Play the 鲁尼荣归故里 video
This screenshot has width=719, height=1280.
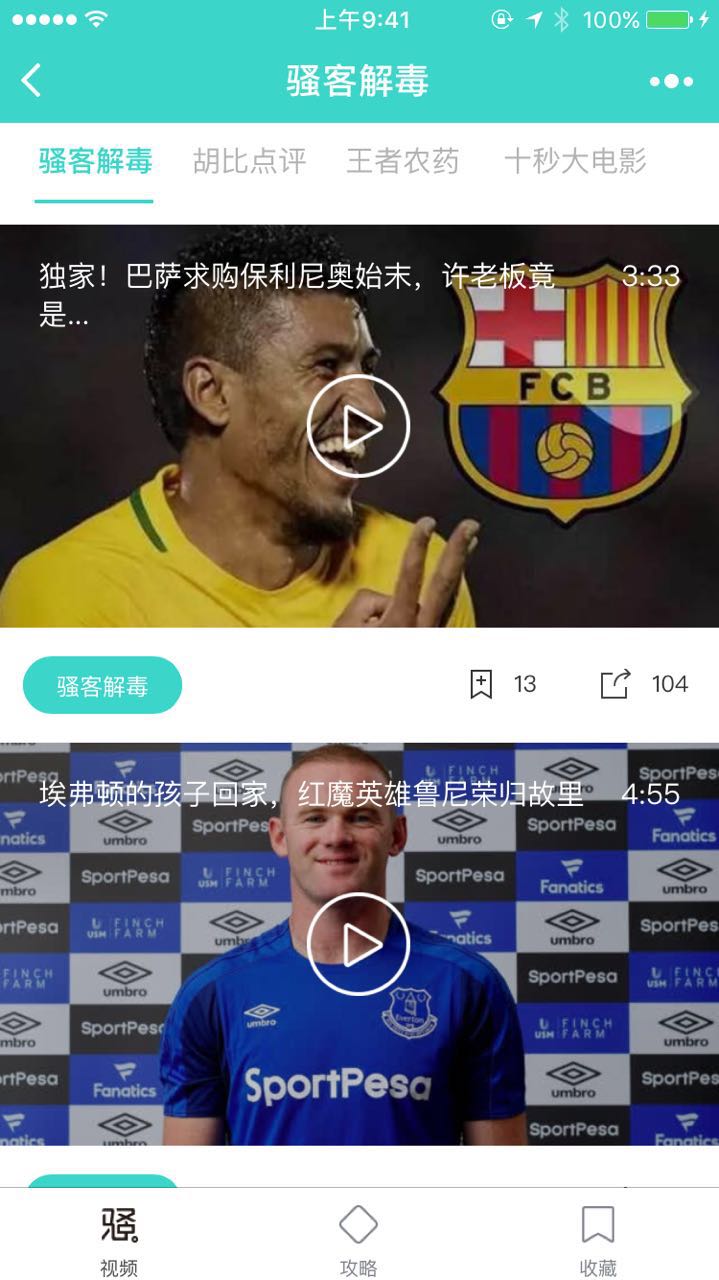click(358, 944)
